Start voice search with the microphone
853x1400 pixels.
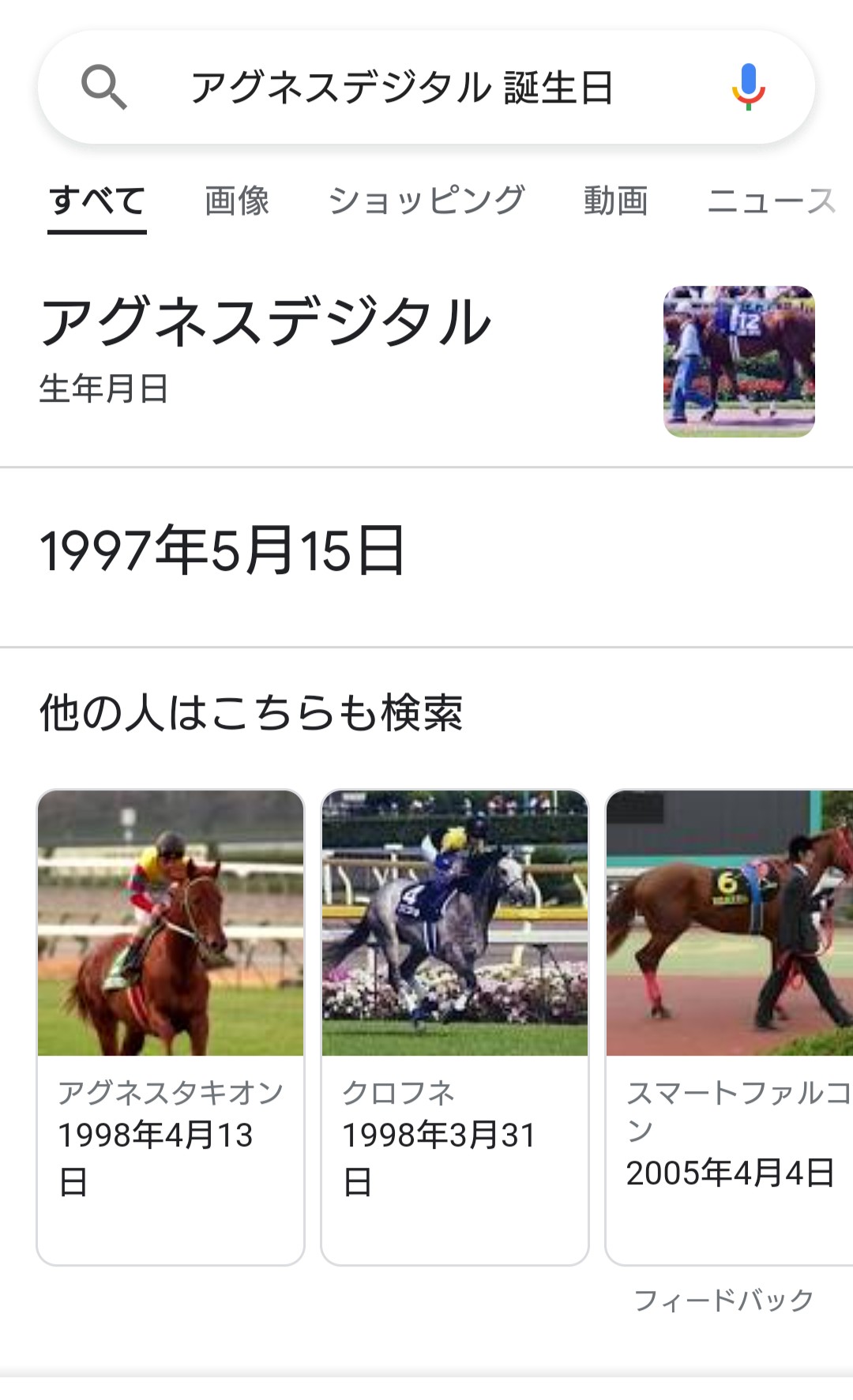747,88
